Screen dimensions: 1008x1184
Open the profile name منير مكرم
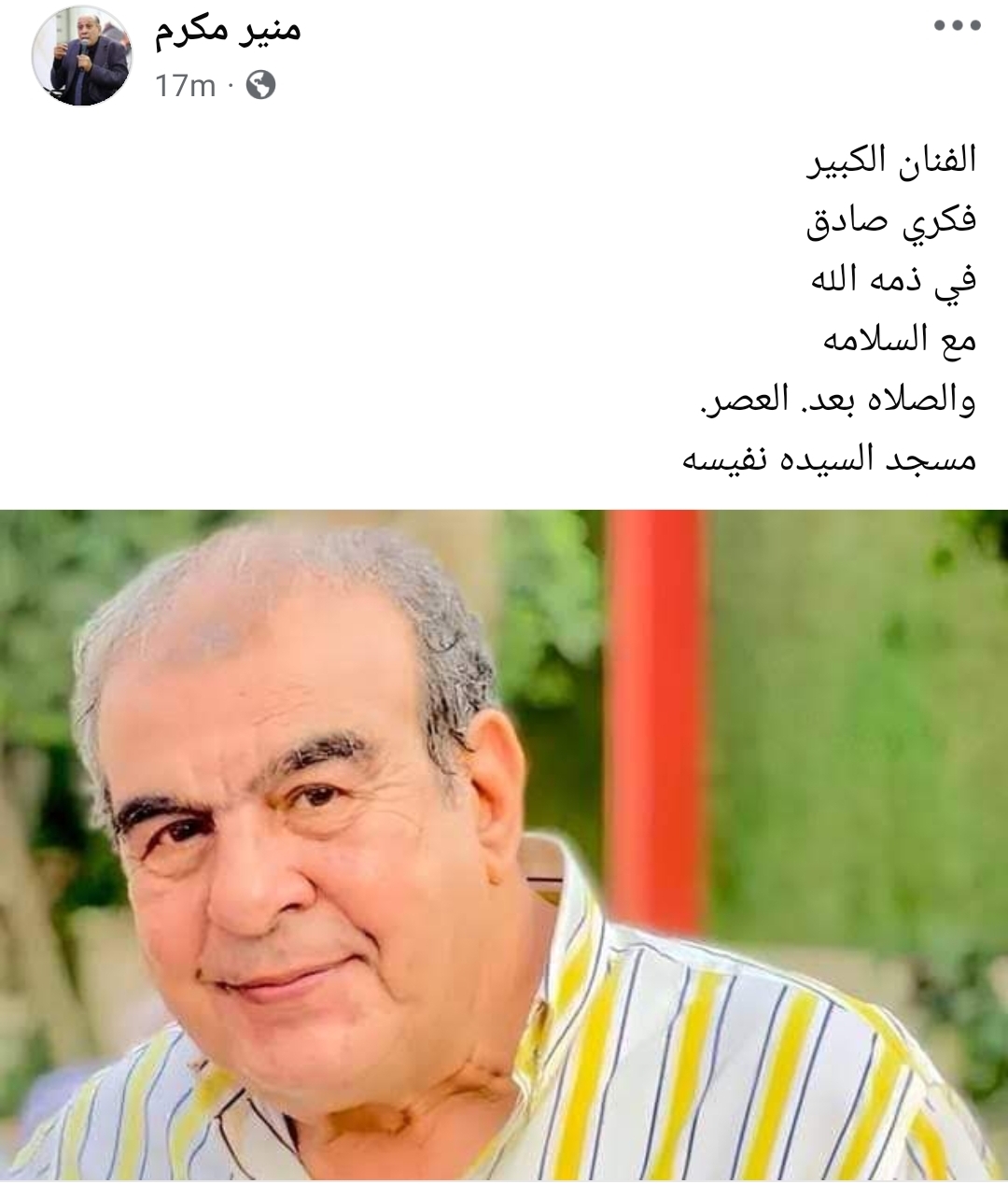point(229,30)
